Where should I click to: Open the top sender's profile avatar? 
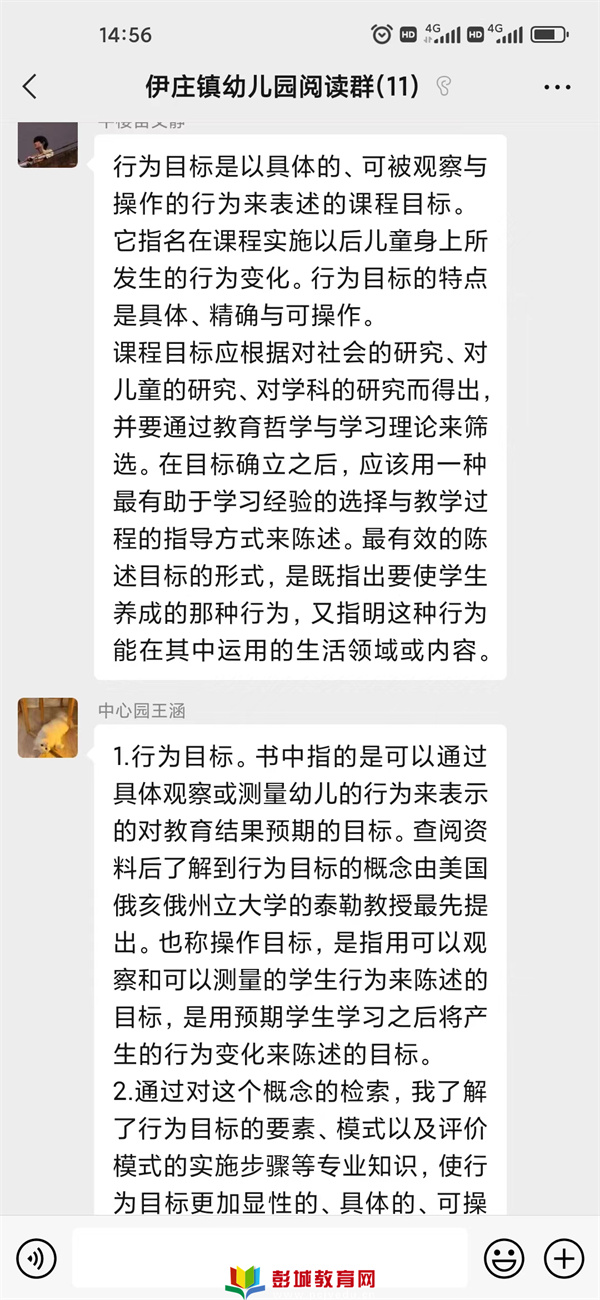47,145
